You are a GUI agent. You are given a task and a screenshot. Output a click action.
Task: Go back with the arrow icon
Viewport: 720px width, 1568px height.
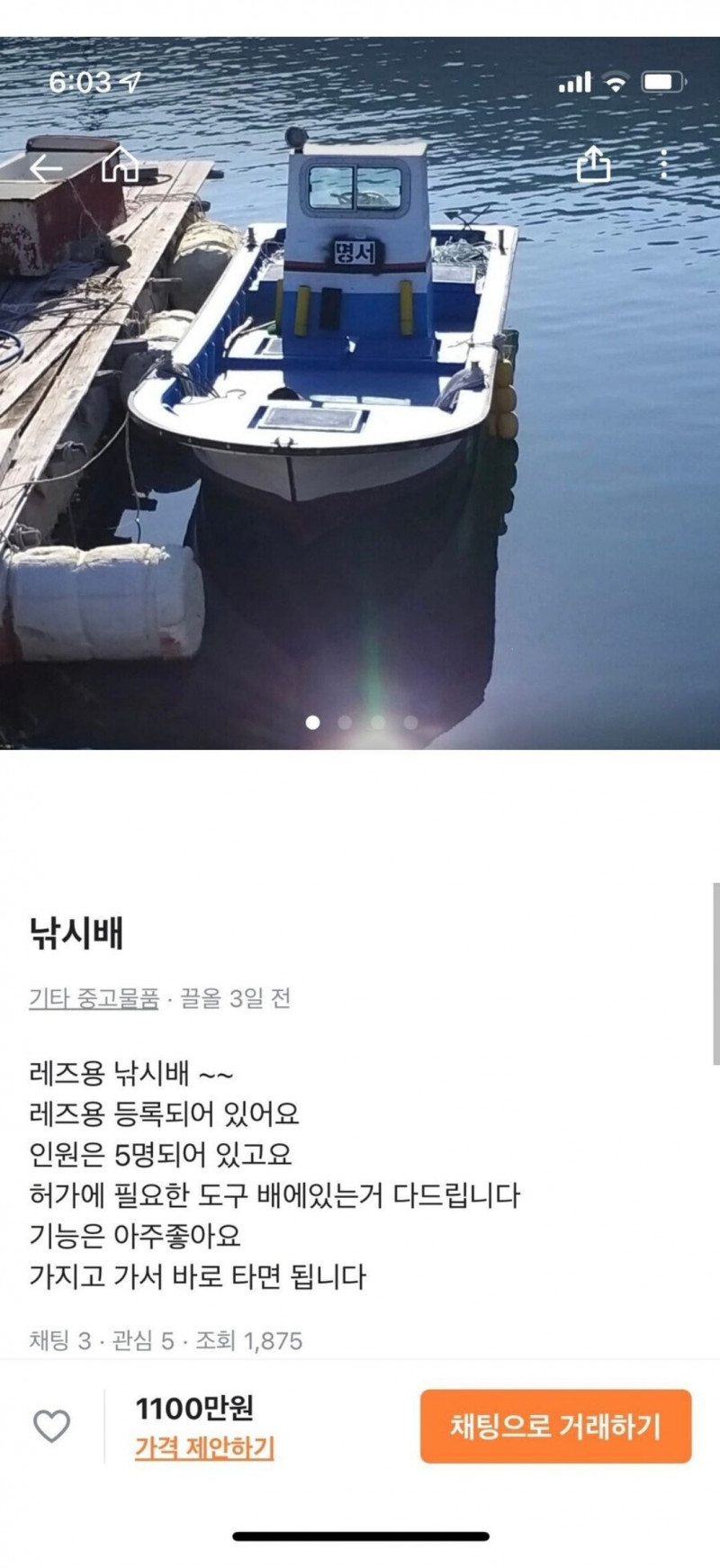coord(45,167)
